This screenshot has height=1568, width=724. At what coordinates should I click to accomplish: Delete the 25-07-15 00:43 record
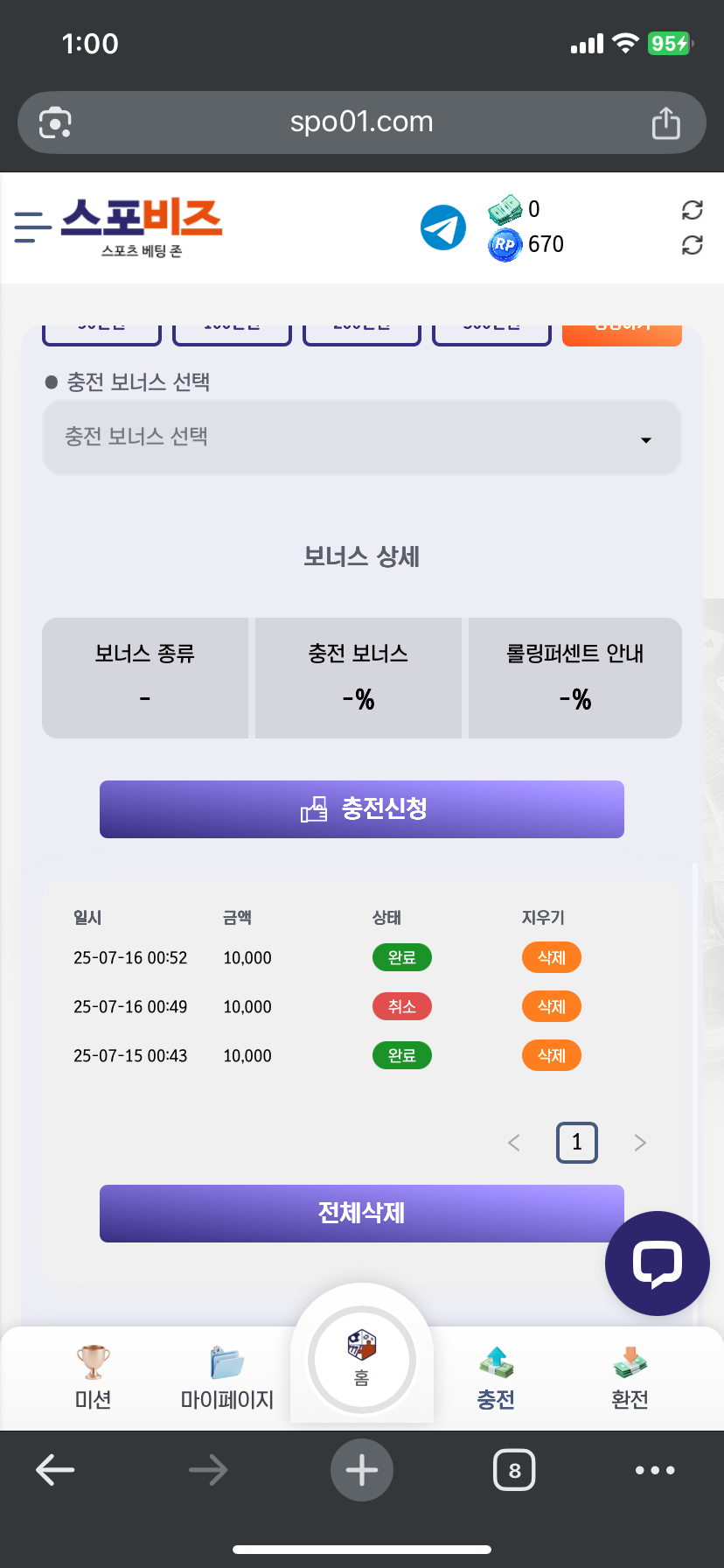(x=551, y=1055)
